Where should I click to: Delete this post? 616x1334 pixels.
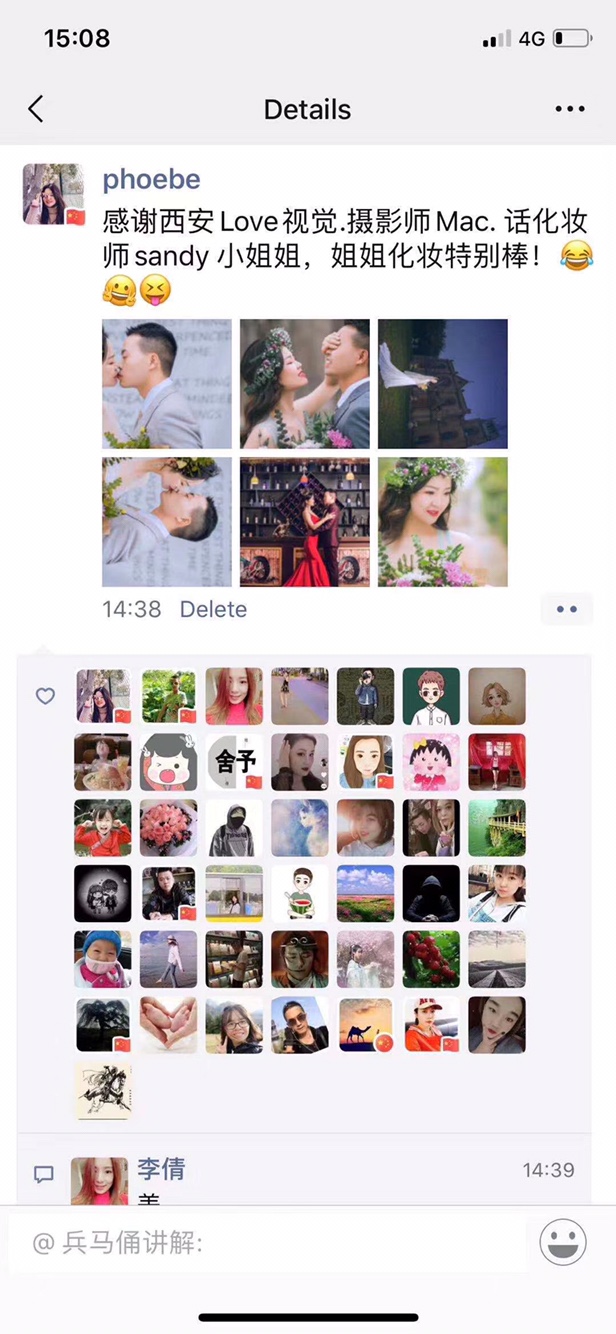[x=213, y=609]
